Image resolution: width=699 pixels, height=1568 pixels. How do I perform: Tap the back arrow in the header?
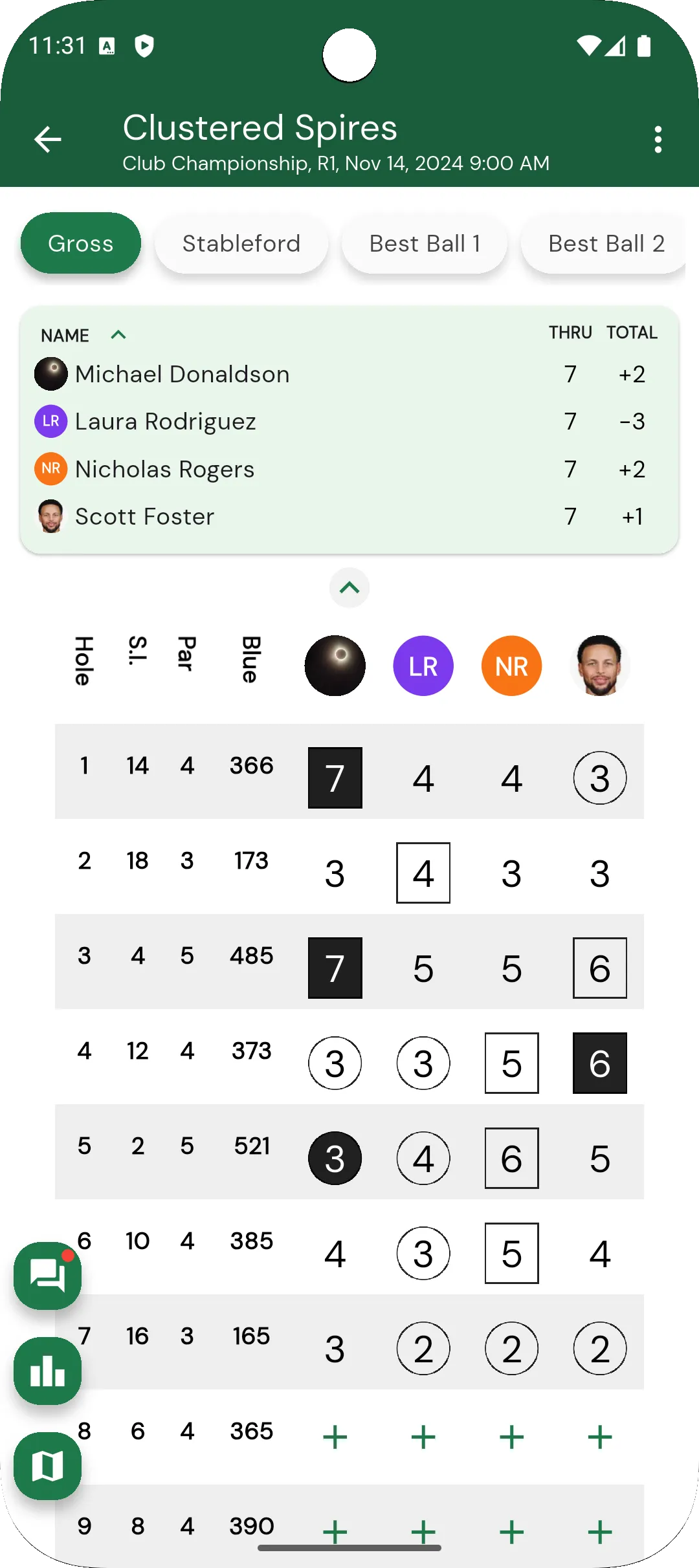coord(47,138)
